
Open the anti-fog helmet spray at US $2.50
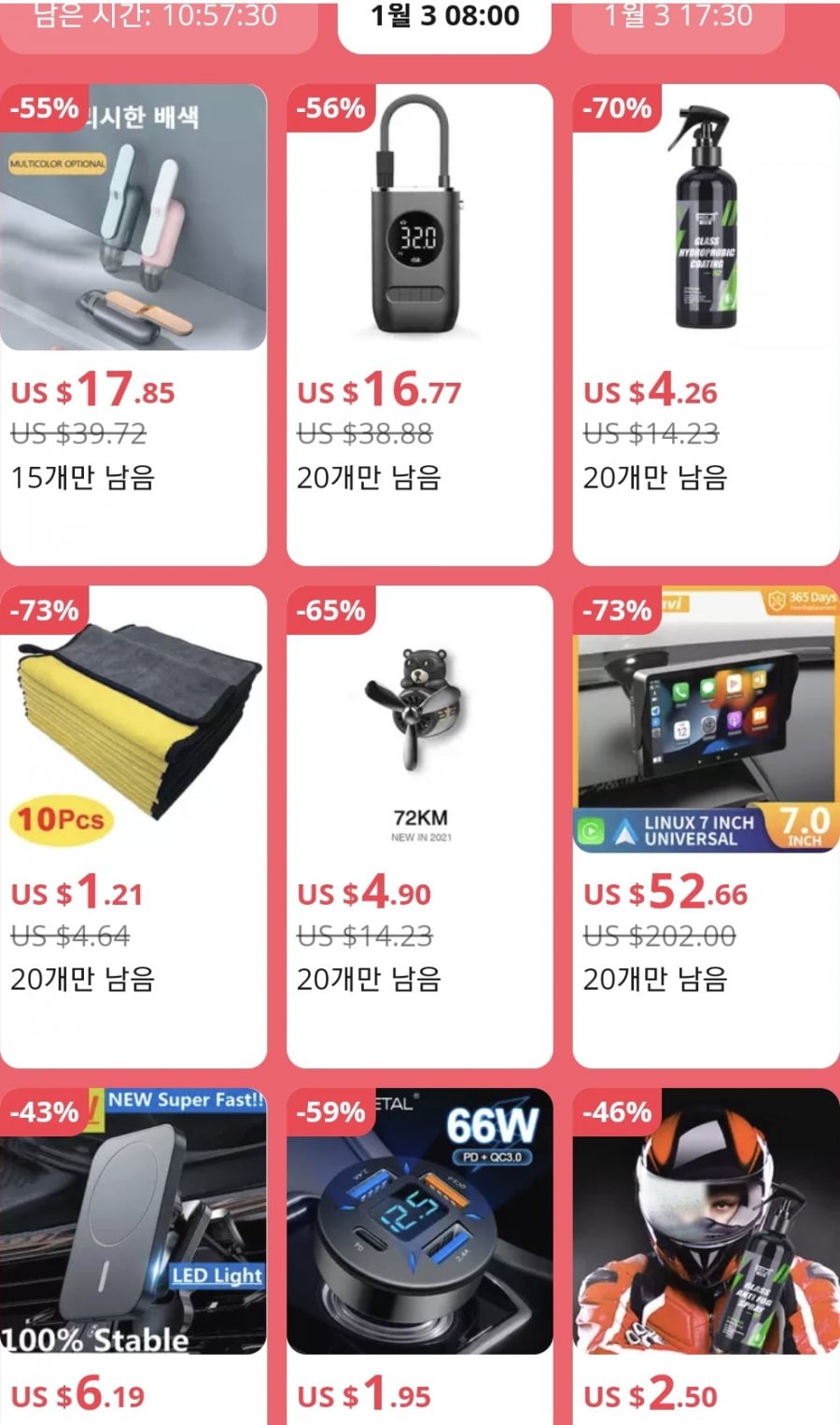click(706, 1256)
